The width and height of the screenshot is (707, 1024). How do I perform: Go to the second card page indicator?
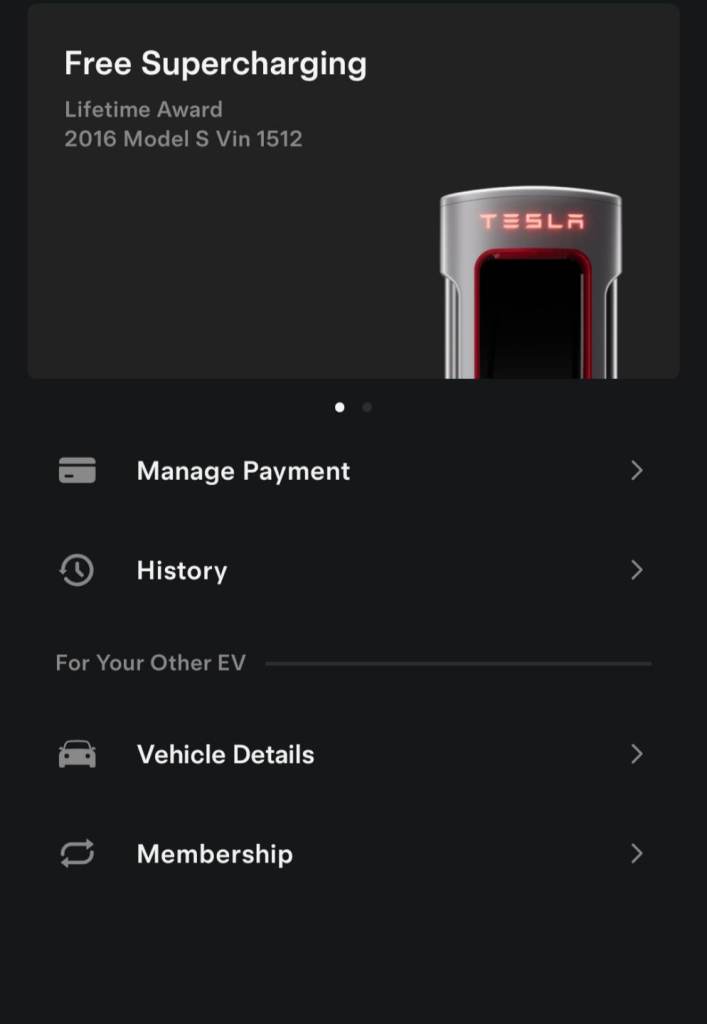point(367,408)
